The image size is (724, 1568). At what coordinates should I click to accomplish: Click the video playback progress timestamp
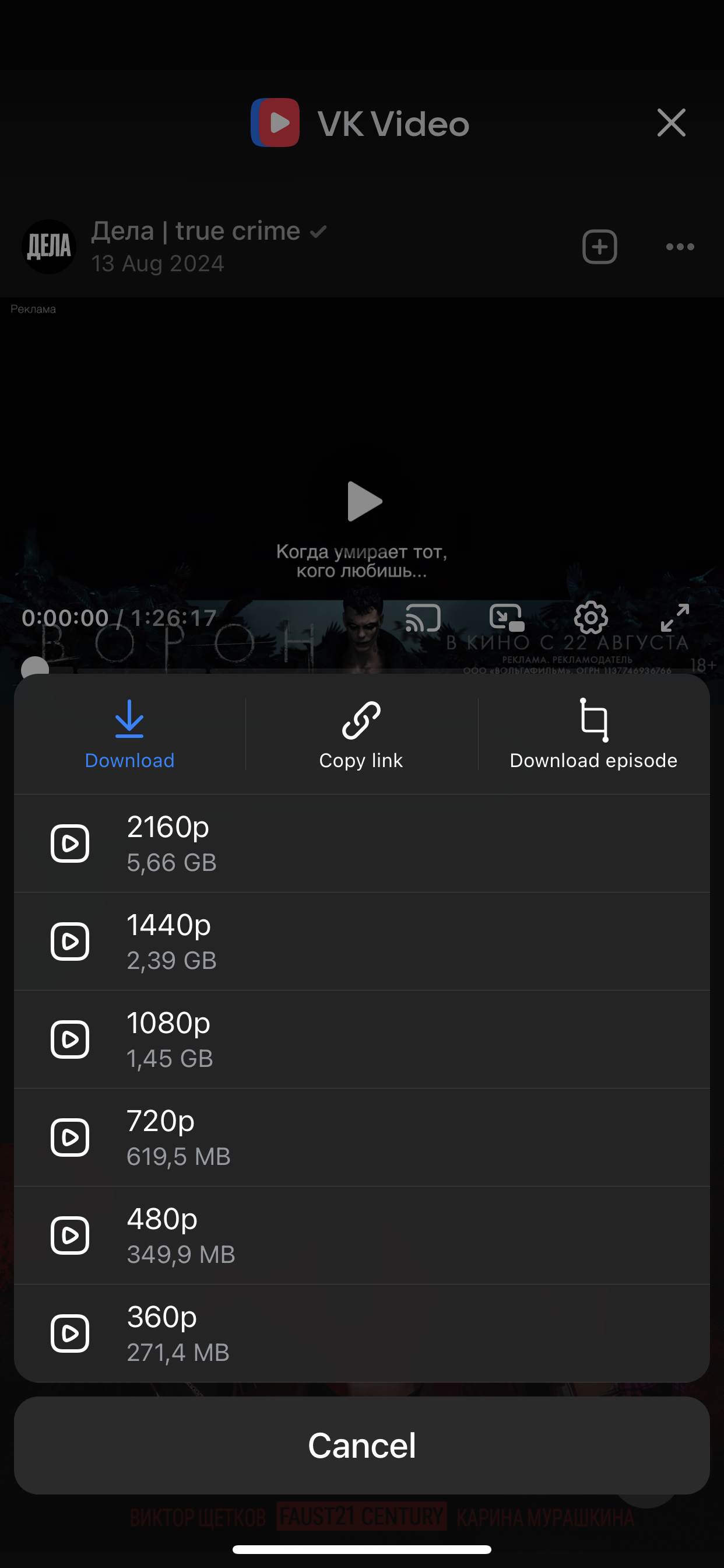point(119,618)
